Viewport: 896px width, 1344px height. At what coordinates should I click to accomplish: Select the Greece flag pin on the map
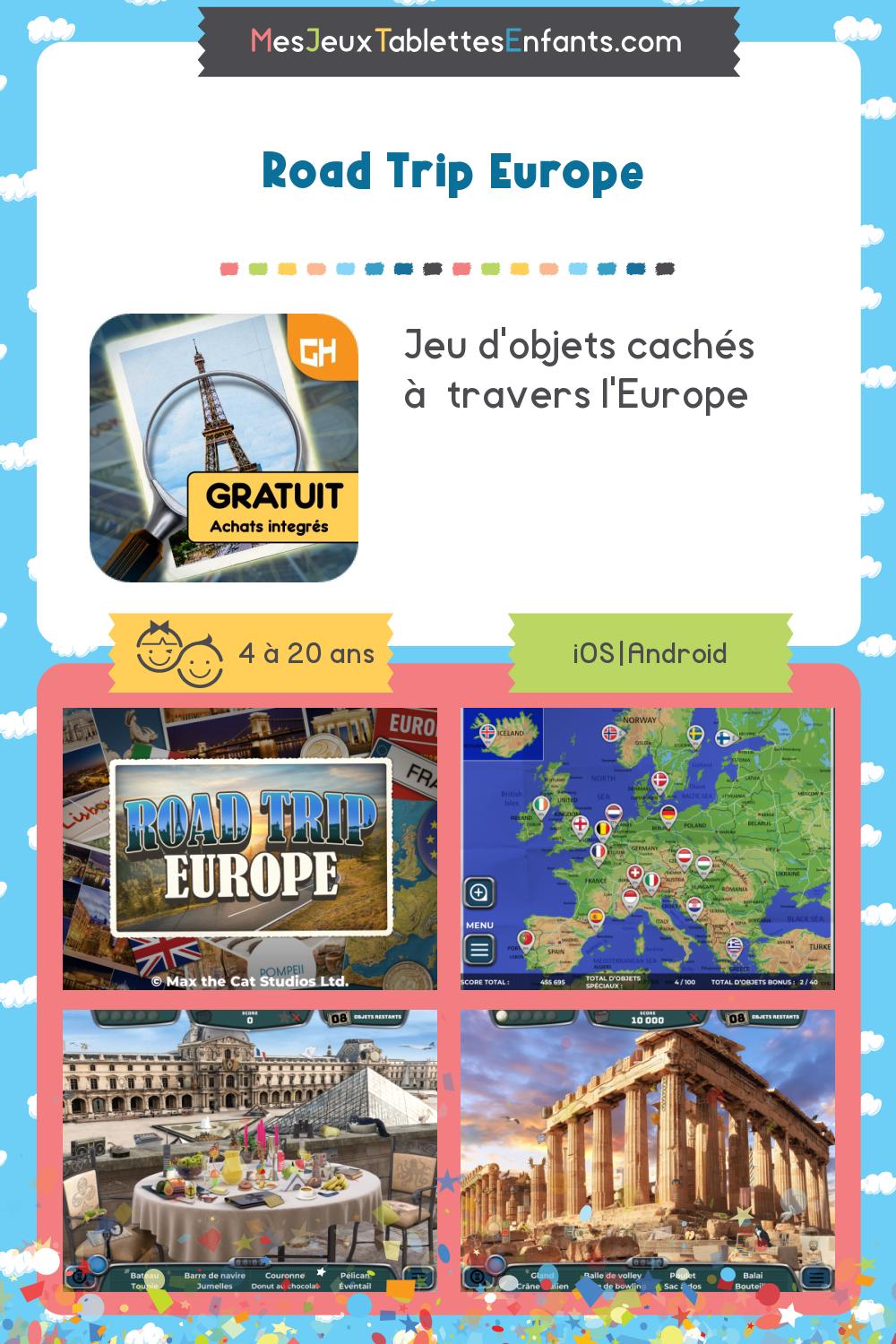click(735, 946)
